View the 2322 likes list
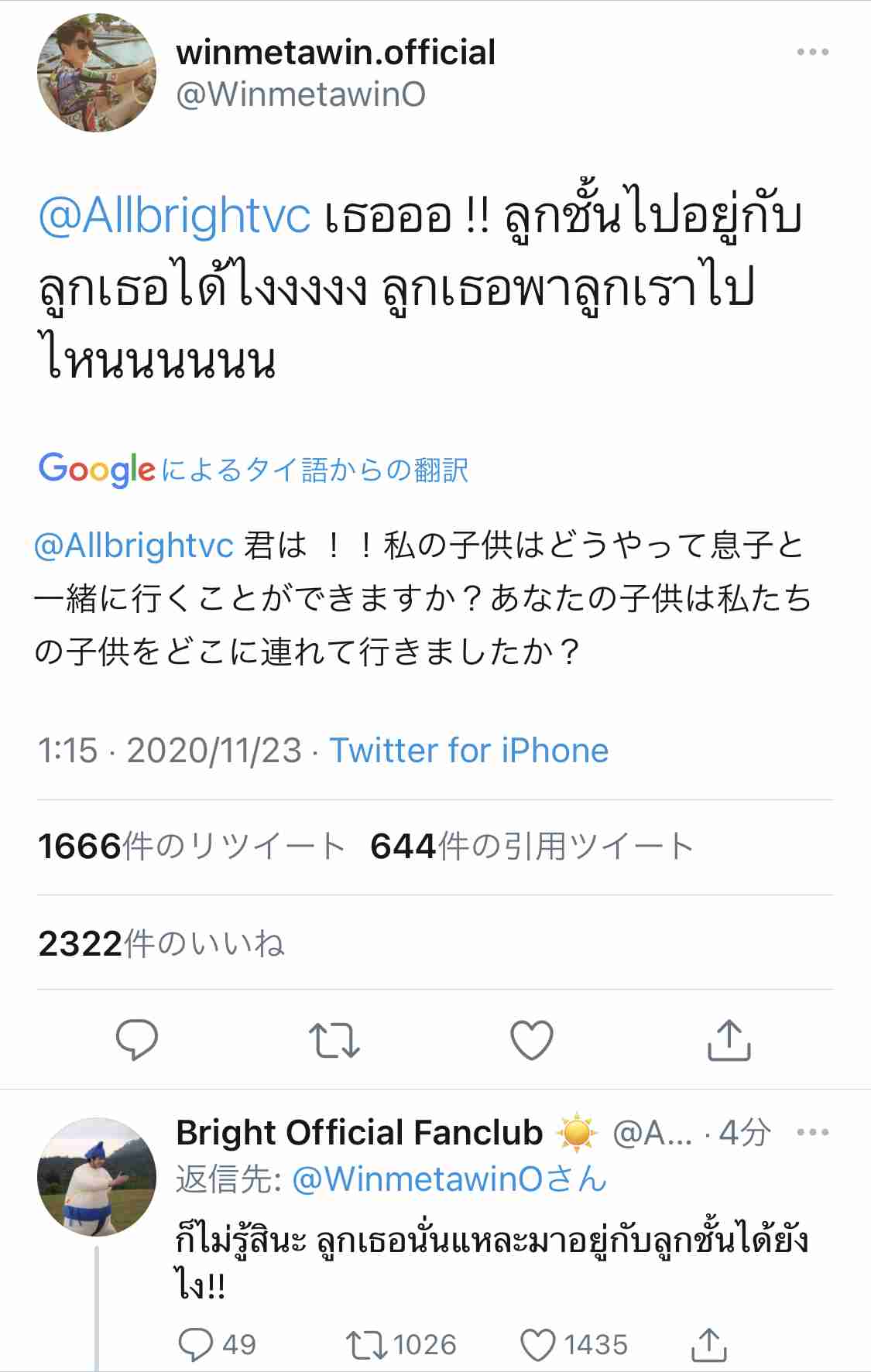 coord(161,943)
